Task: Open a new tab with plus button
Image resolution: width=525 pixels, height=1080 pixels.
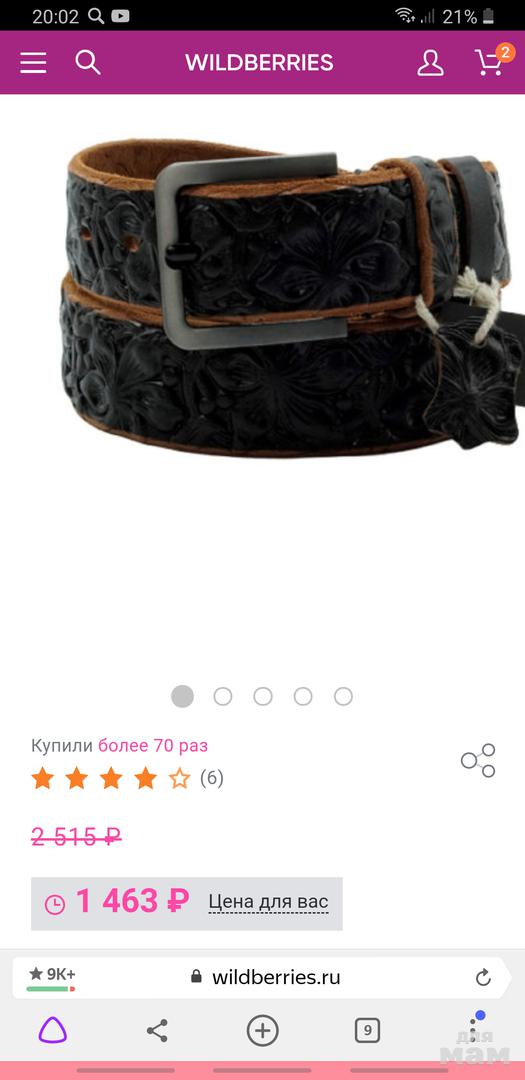Action: click(x=262, y=1031)
